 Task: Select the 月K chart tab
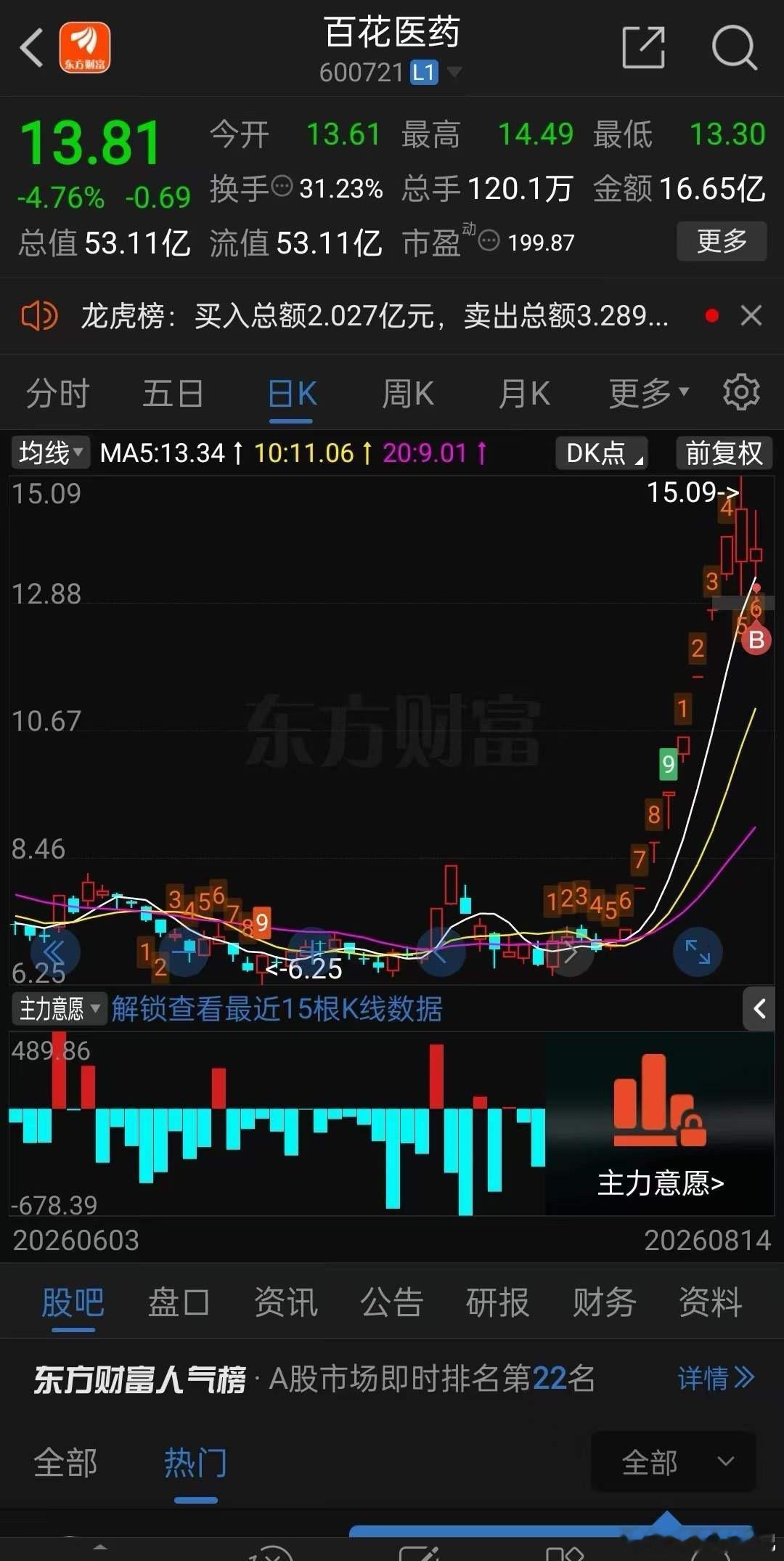523,394
